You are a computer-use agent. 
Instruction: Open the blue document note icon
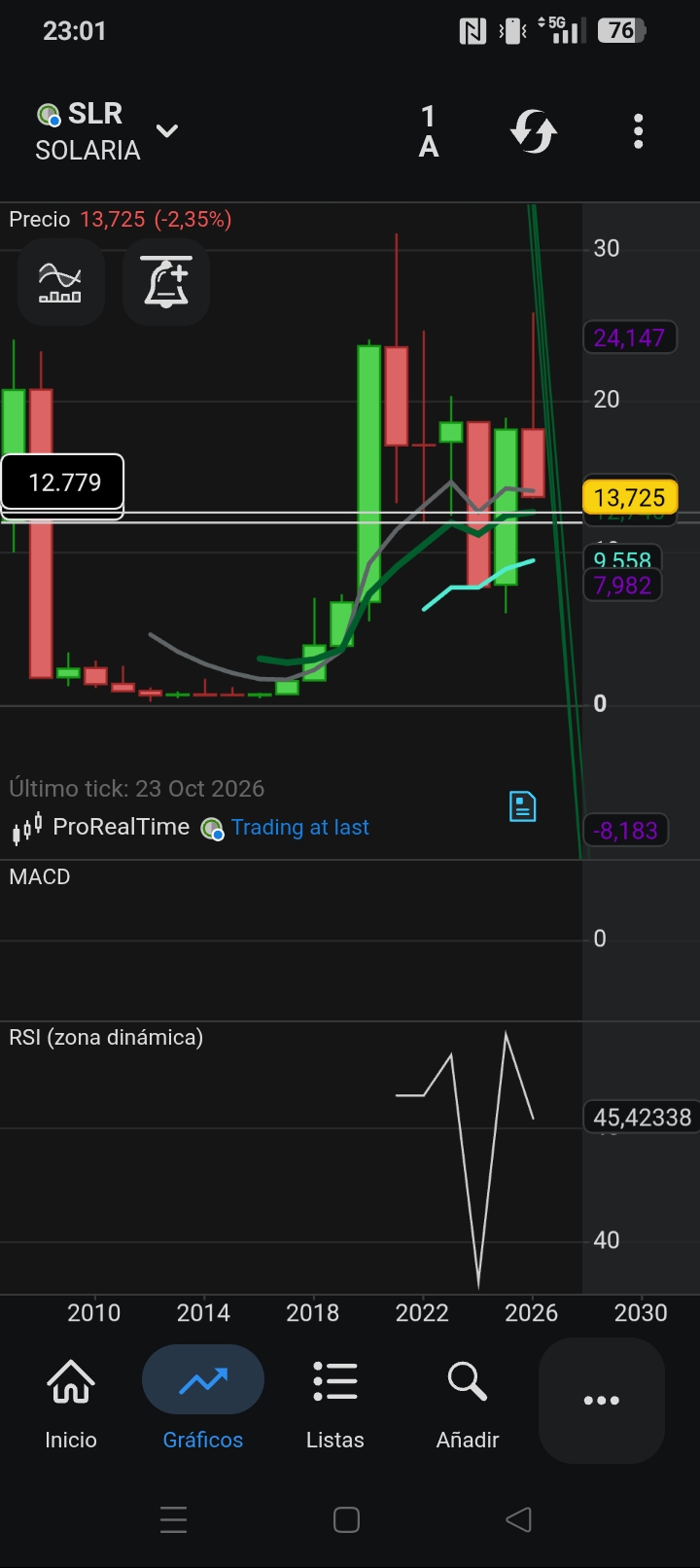click(x=523, y=806)
